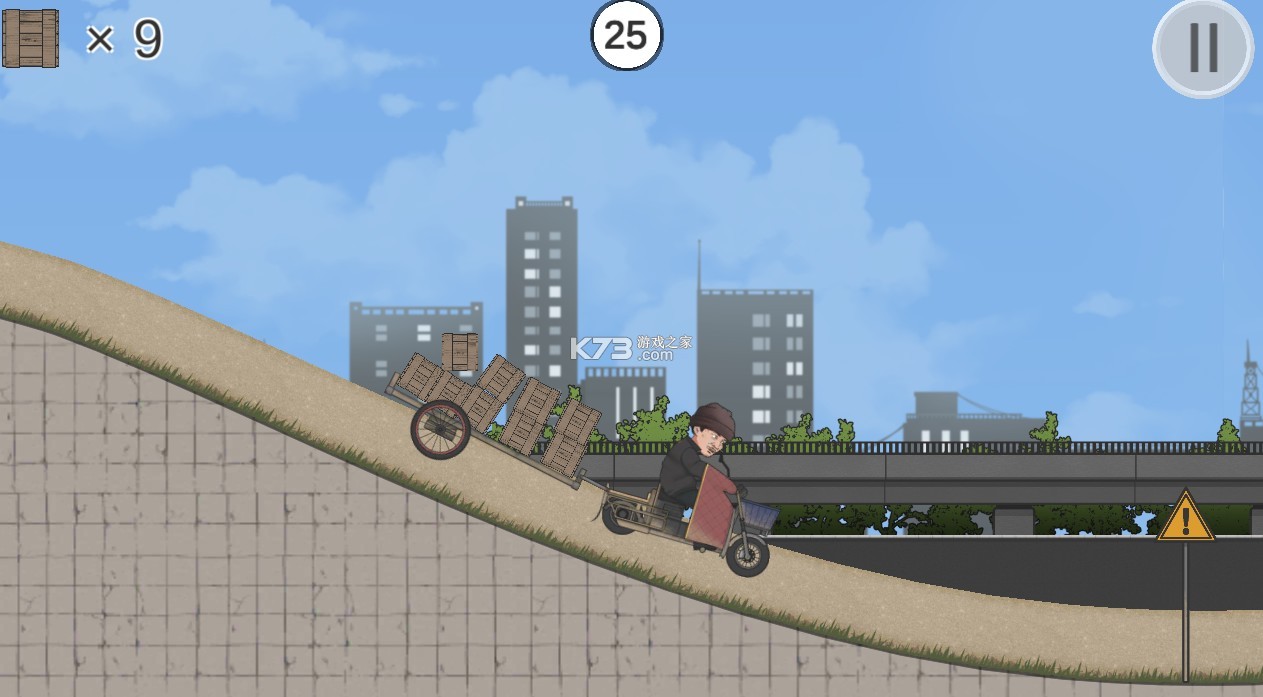Image resolution: width=1263 pixels, height=697 pixels.
Task: Pause the game
Action: pos(1202,46)
